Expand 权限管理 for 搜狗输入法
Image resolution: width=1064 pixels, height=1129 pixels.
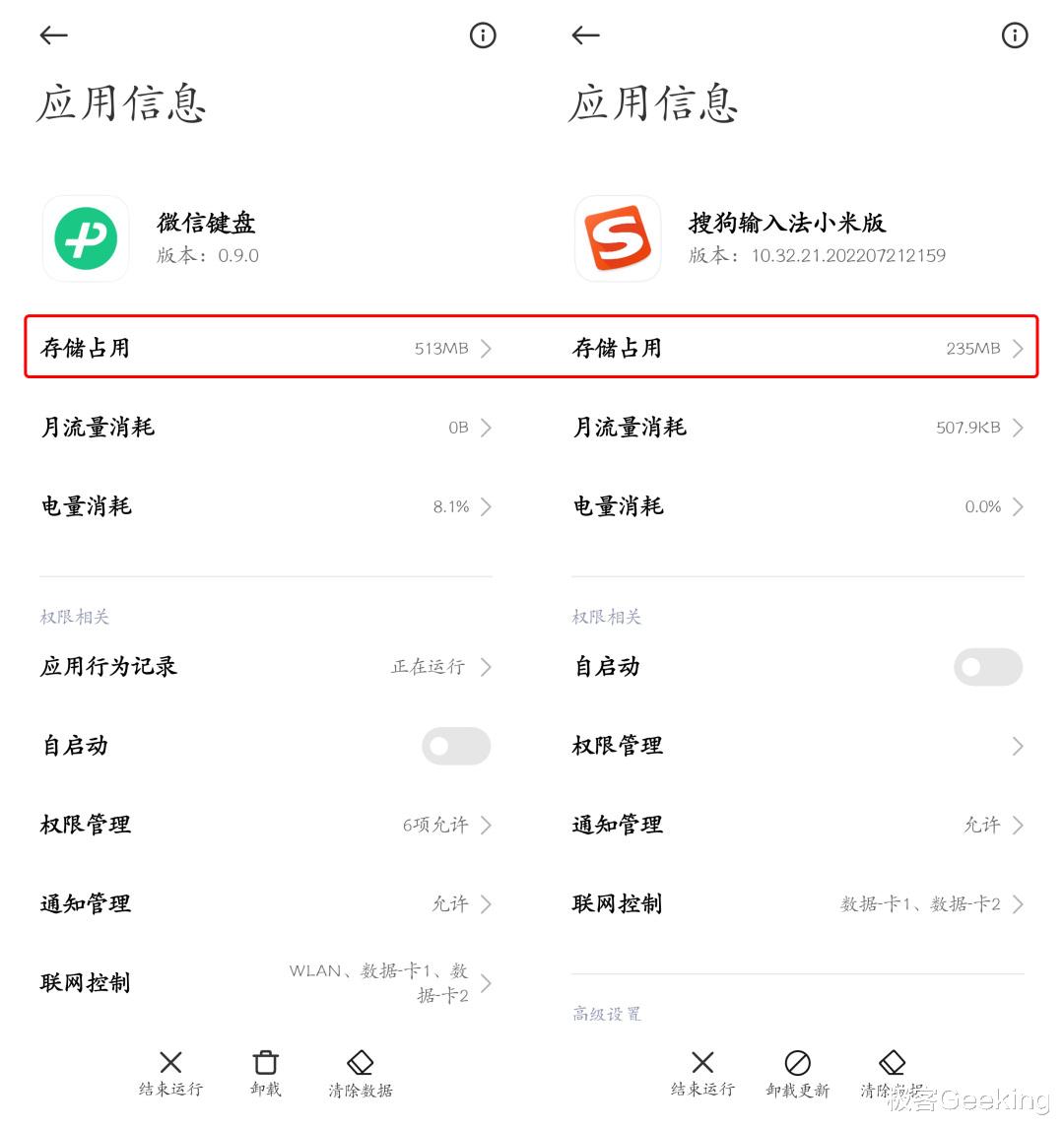(x=798, y=746)
